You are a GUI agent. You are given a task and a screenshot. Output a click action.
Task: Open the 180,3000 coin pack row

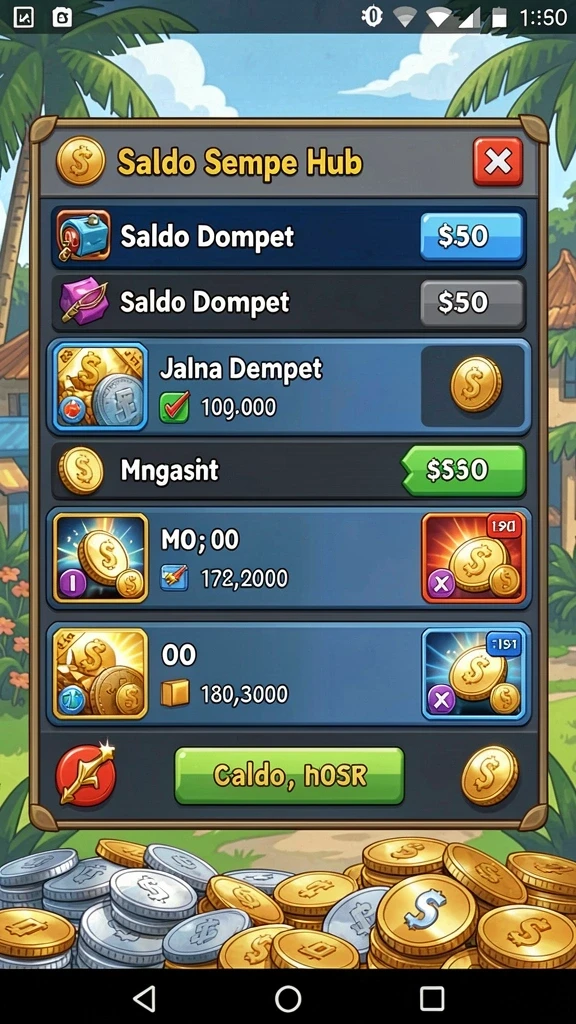point(288,674)
